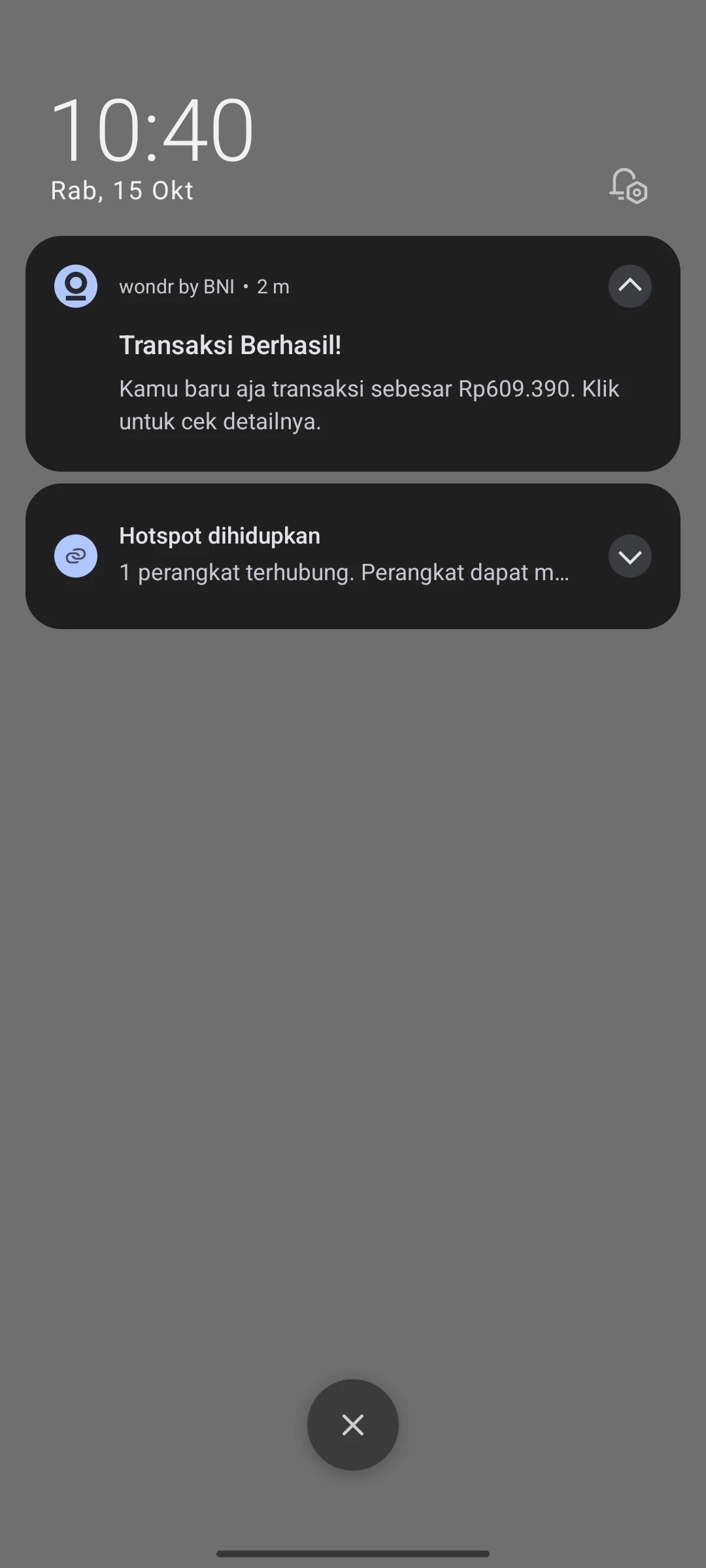Collapse the wondr by BNI notification

point(630,286)
